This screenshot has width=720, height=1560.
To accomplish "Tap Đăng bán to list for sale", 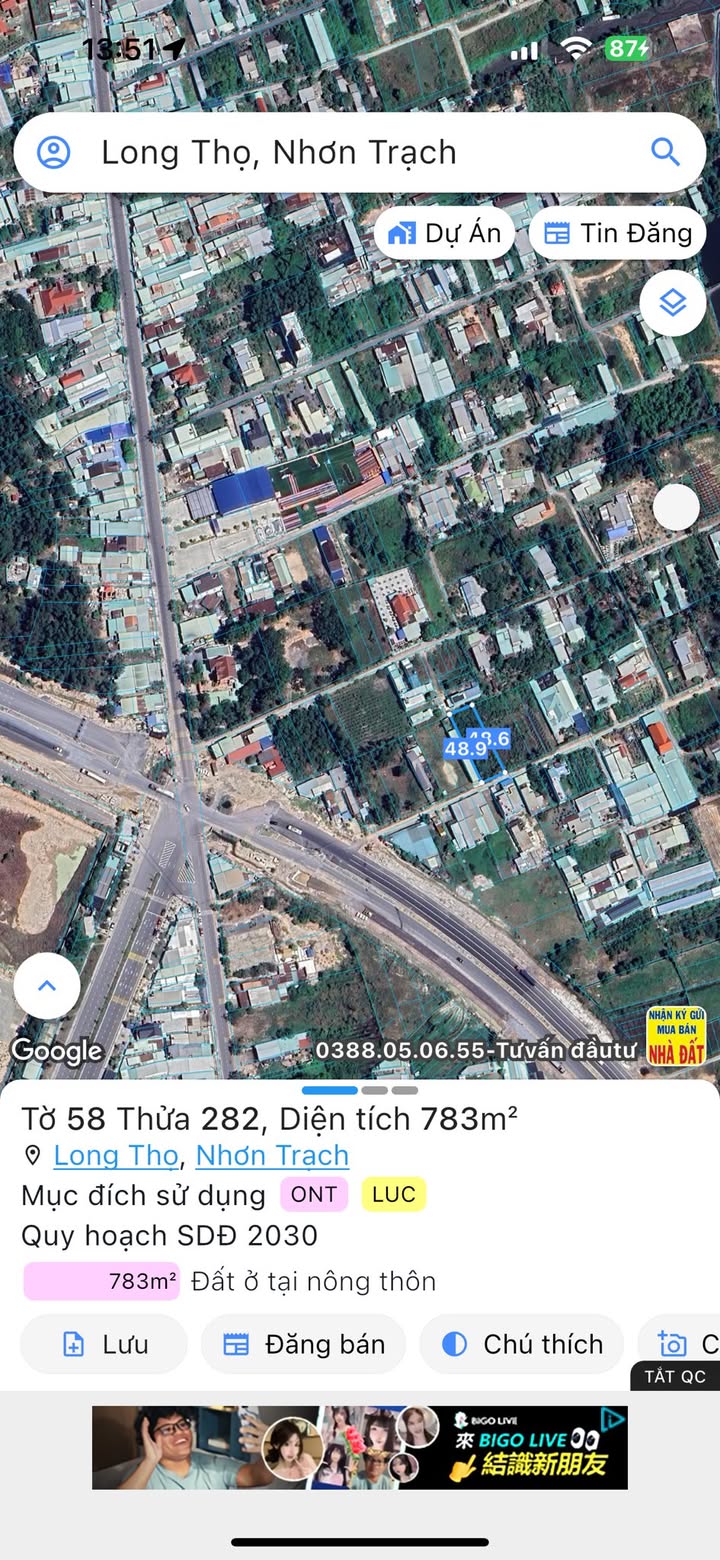I will (303, 1344).
